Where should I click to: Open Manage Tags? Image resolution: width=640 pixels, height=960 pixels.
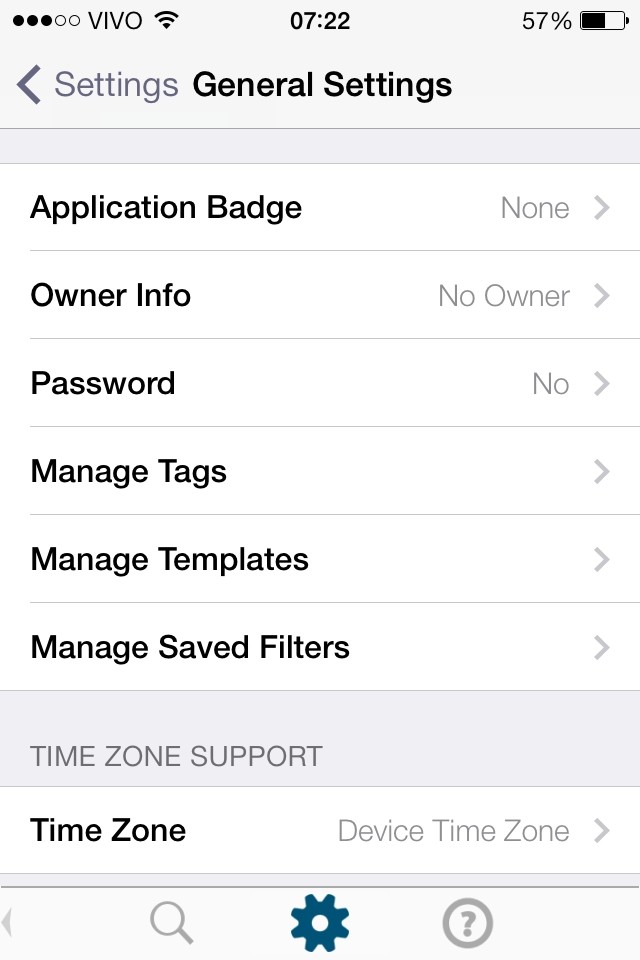[x=320, y=472]
